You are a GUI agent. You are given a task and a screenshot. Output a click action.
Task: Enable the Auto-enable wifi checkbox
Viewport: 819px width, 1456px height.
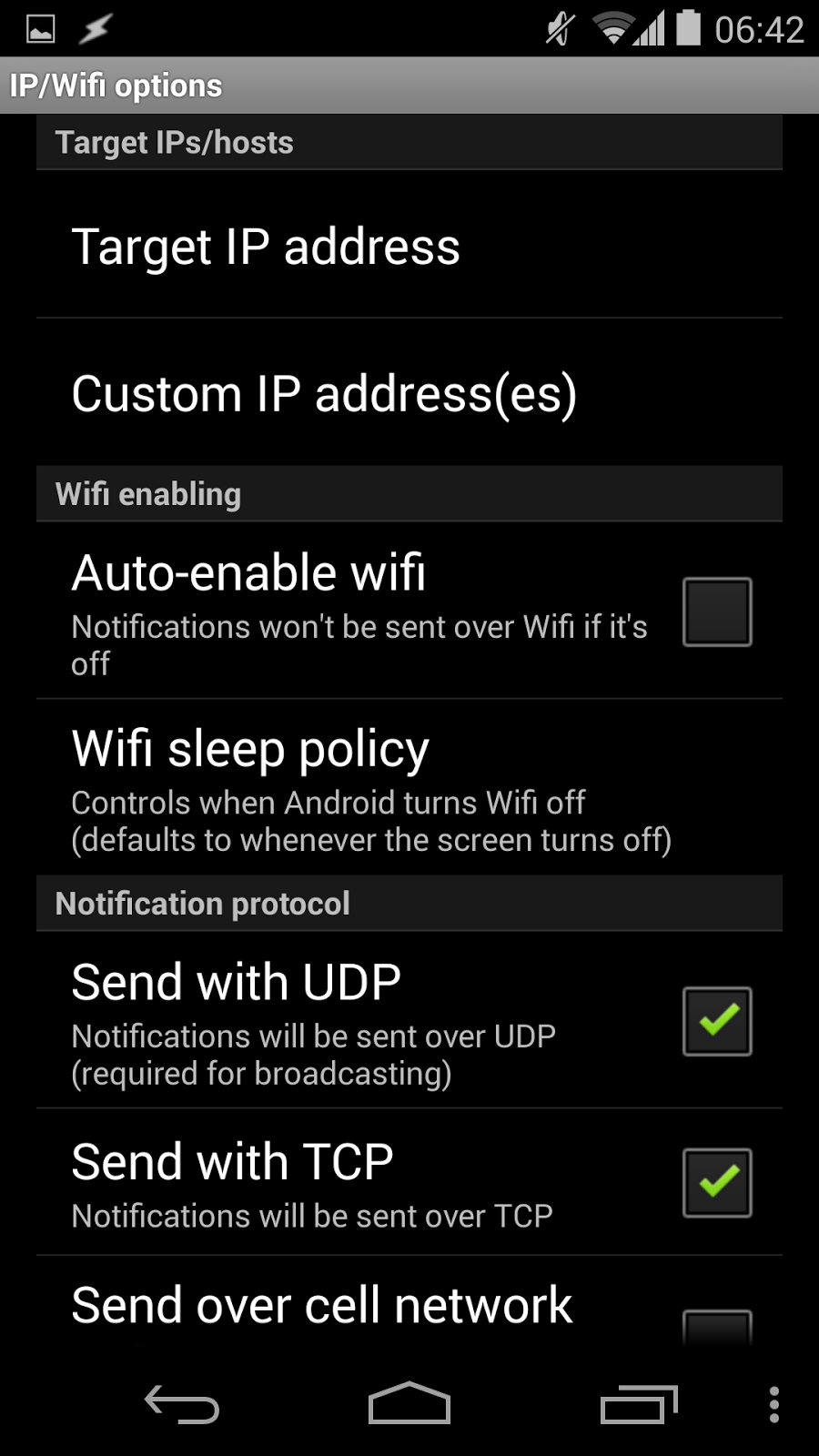click(717, 612)
